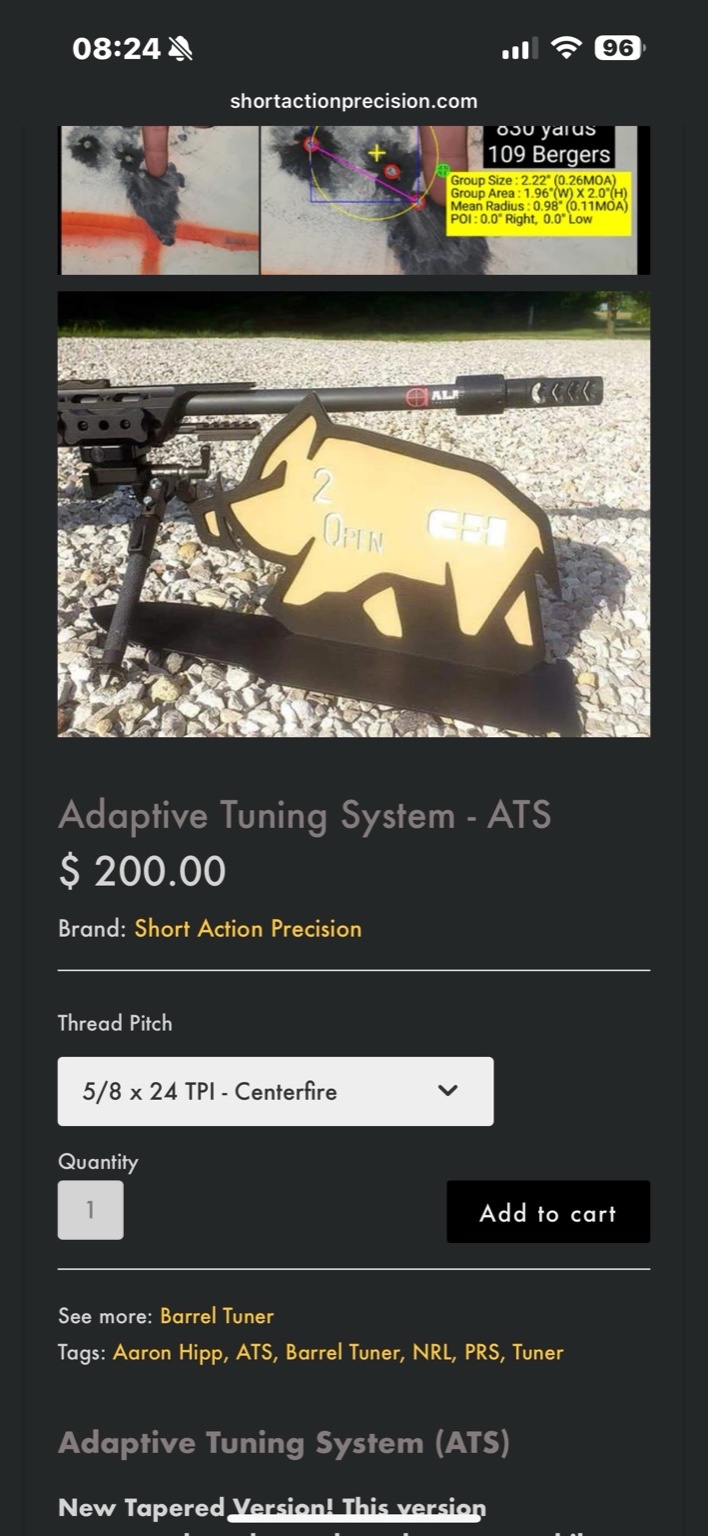Open the Tuner tag link
708x1536 pixels.
[x=538, y=1352]
